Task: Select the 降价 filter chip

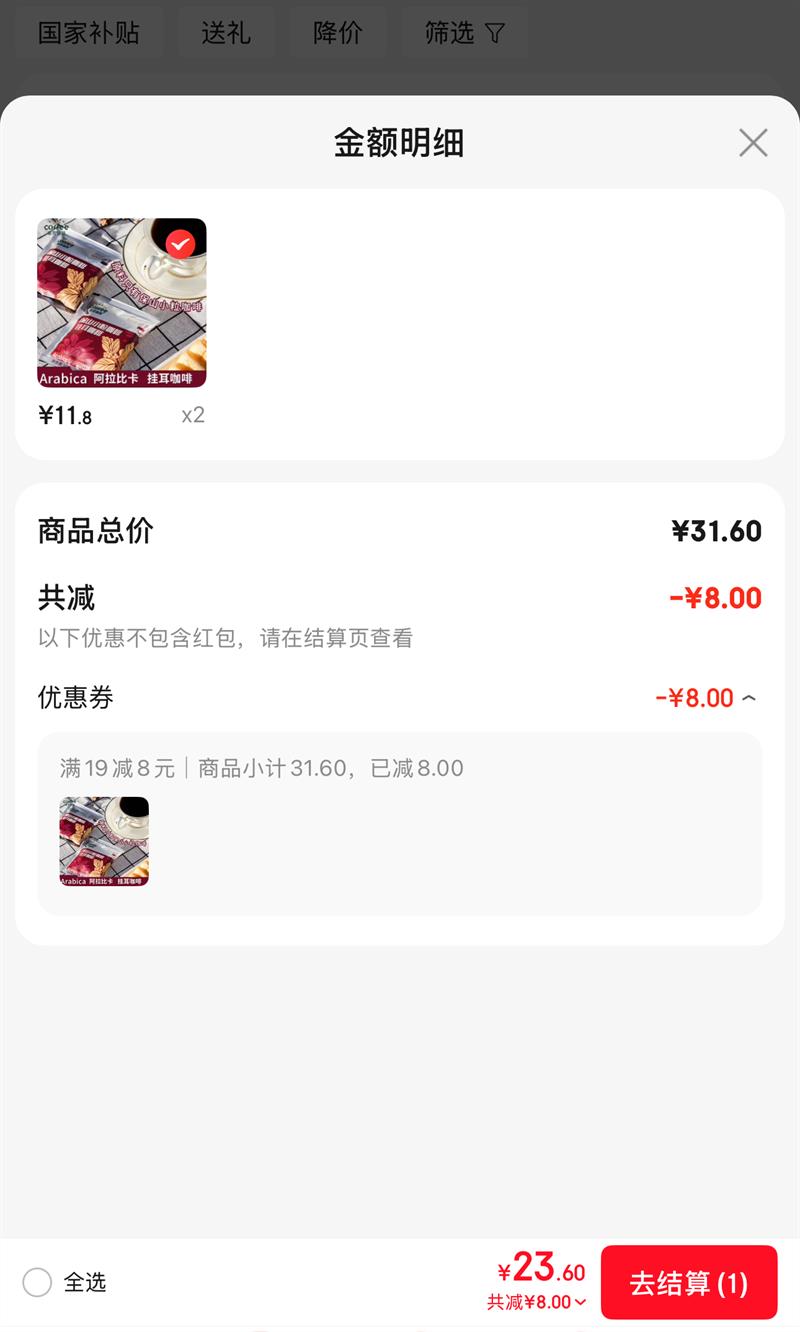Action: [338, 33]
